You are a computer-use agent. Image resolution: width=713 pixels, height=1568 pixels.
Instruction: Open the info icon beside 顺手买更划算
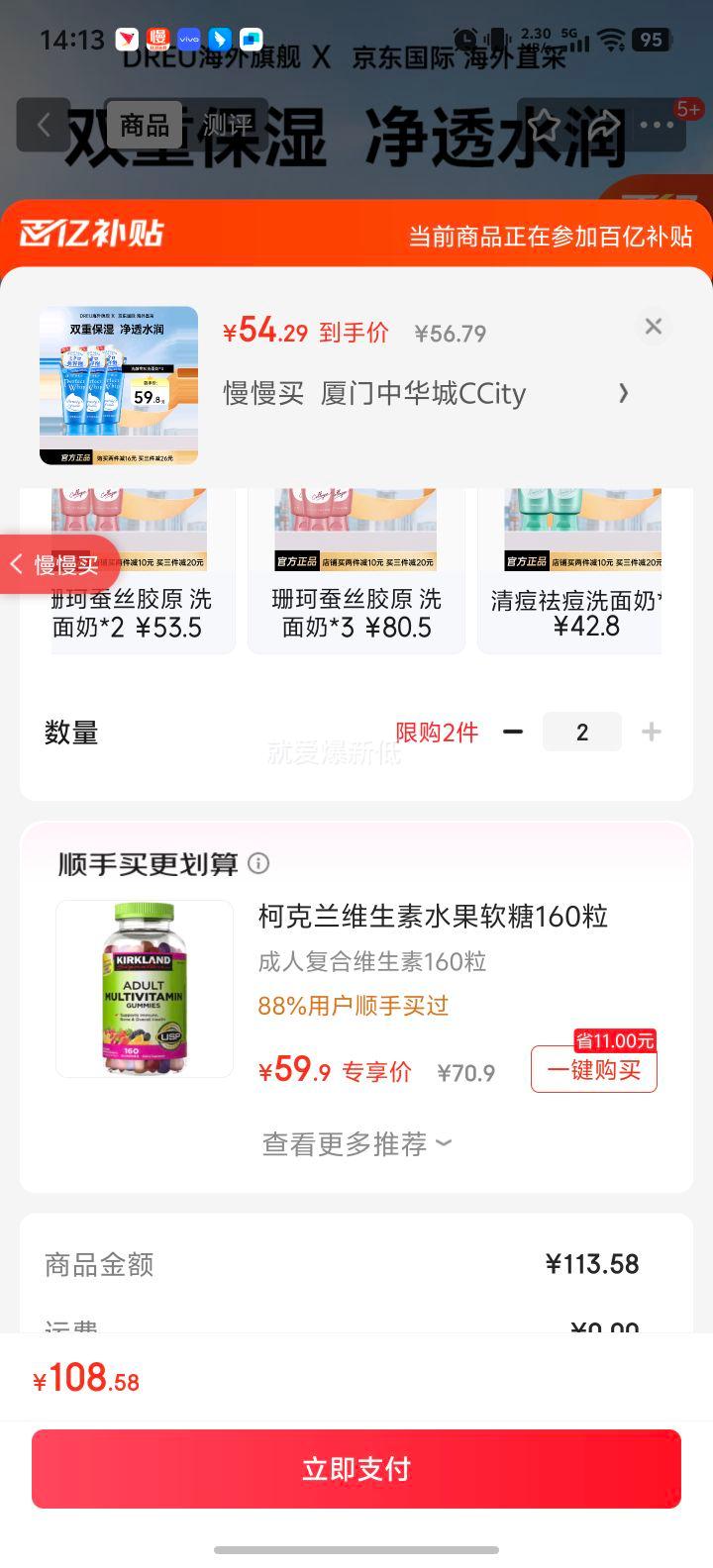258,864
